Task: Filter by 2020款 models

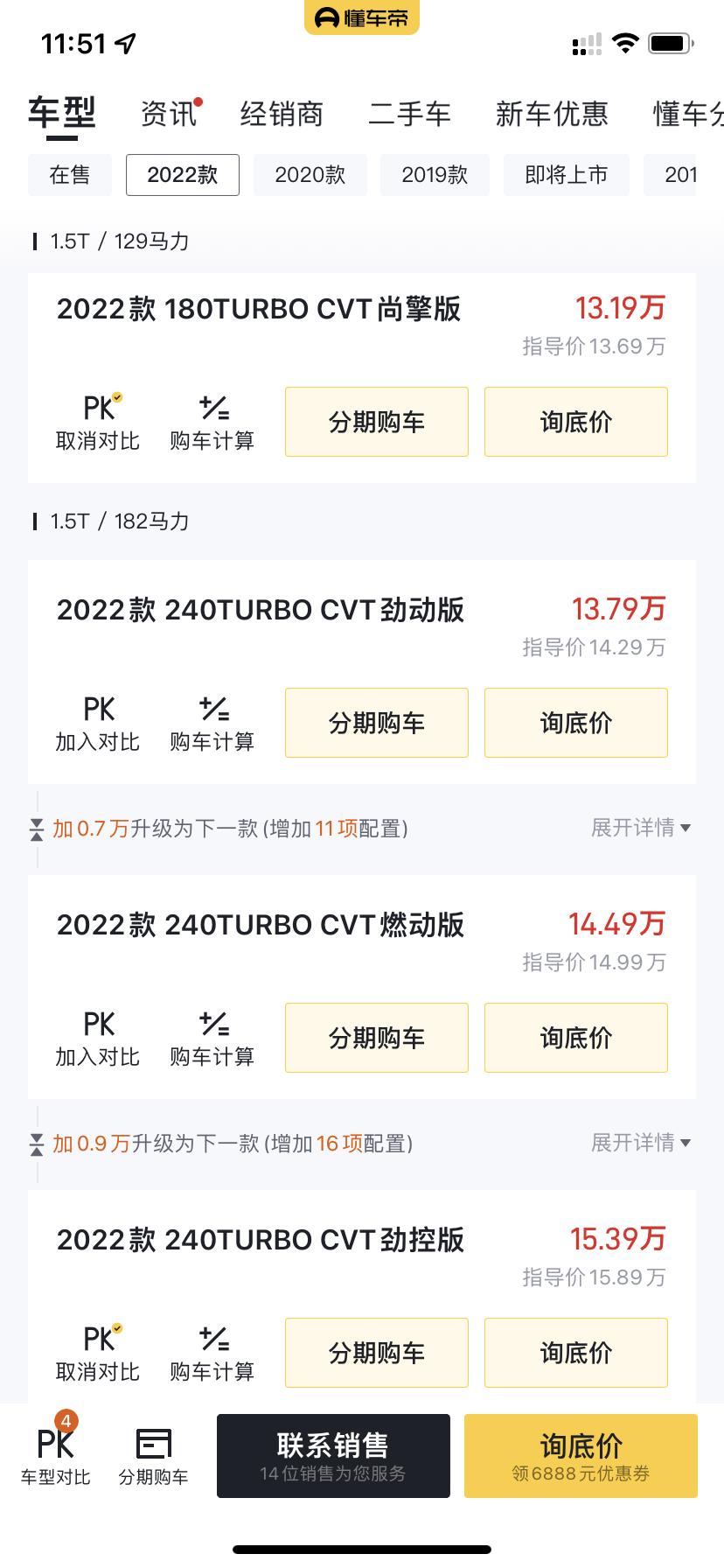Action: [310, 175]
